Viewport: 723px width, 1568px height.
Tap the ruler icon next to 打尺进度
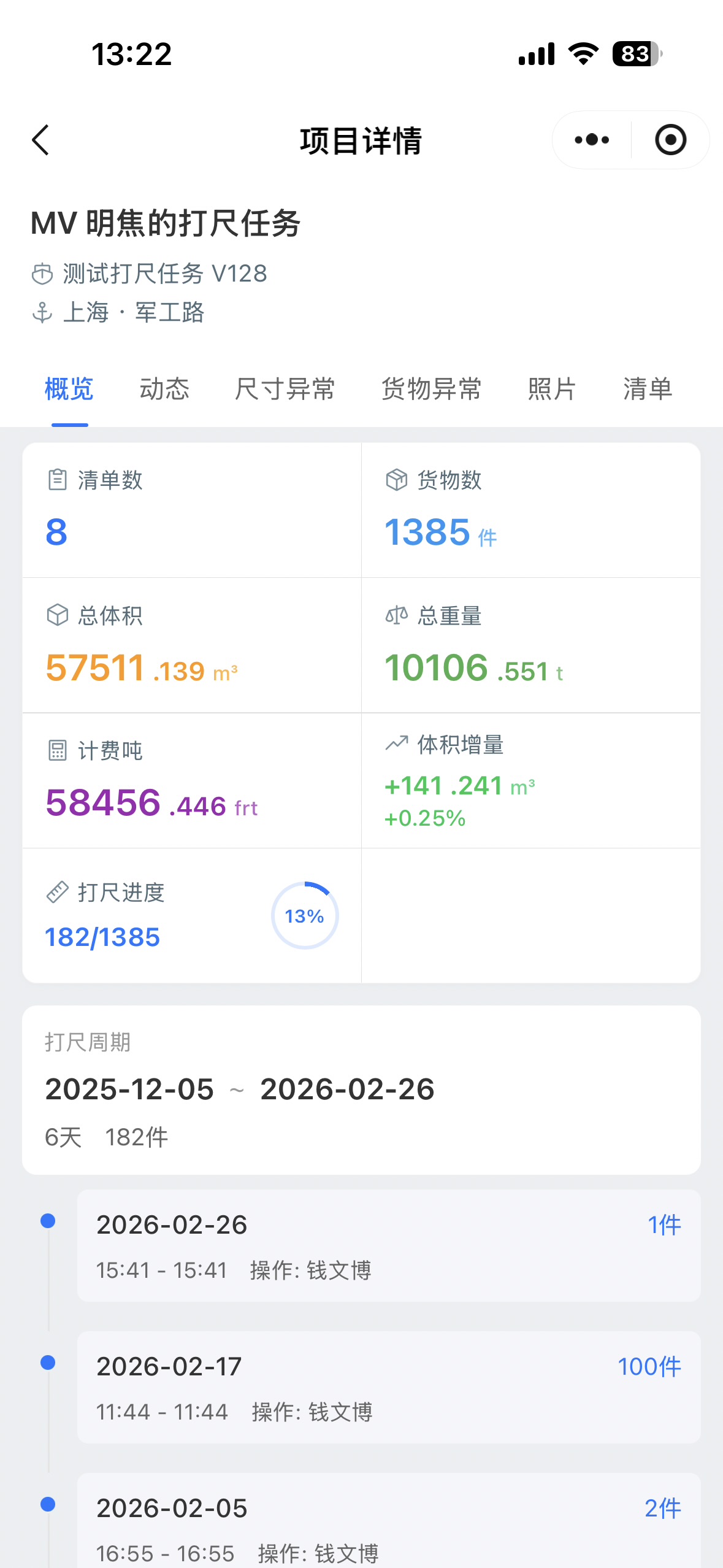pos(57,893)
